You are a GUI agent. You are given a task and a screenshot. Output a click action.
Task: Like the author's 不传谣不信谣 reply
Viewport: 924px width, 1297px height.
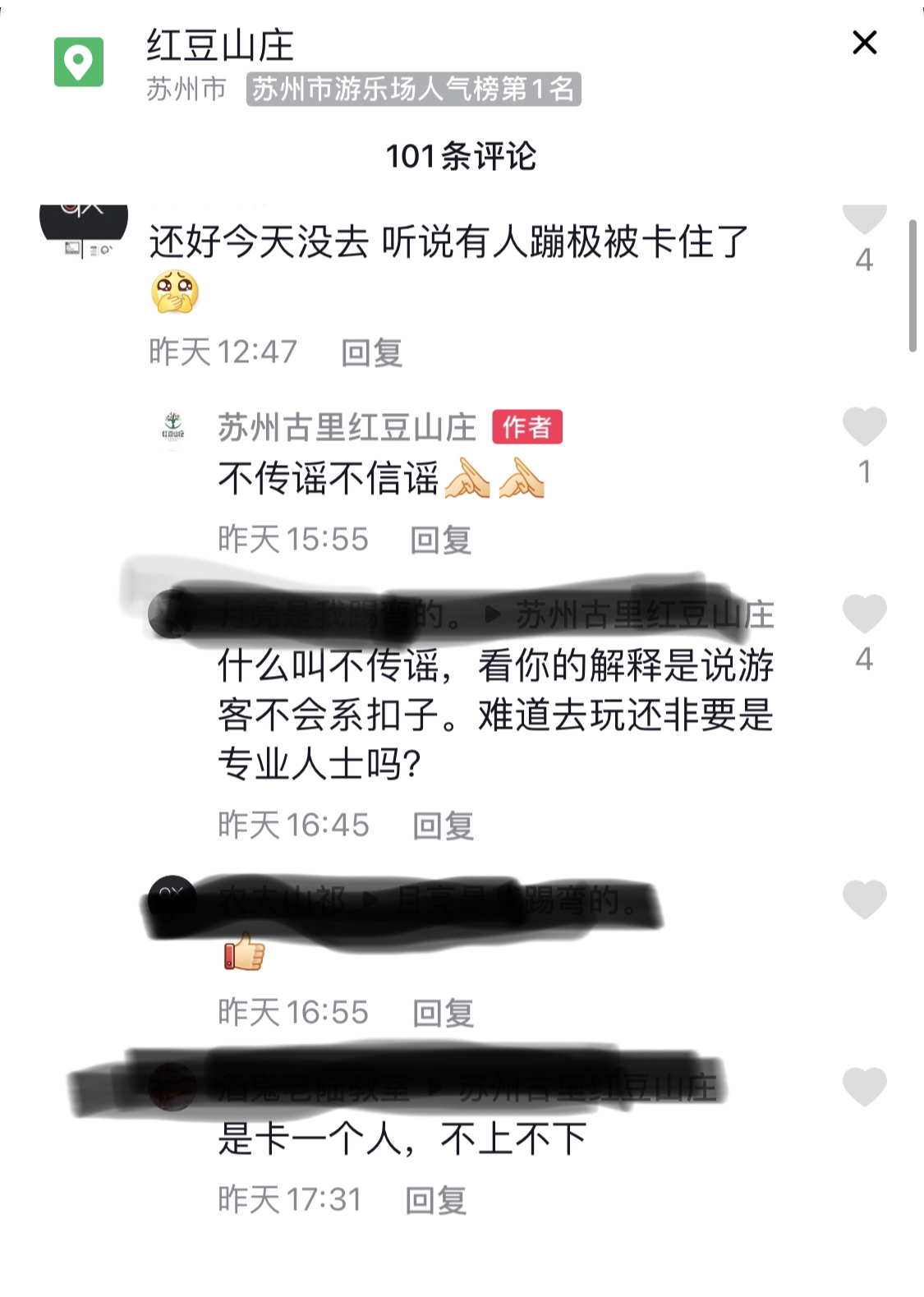(x=864, y=427)
